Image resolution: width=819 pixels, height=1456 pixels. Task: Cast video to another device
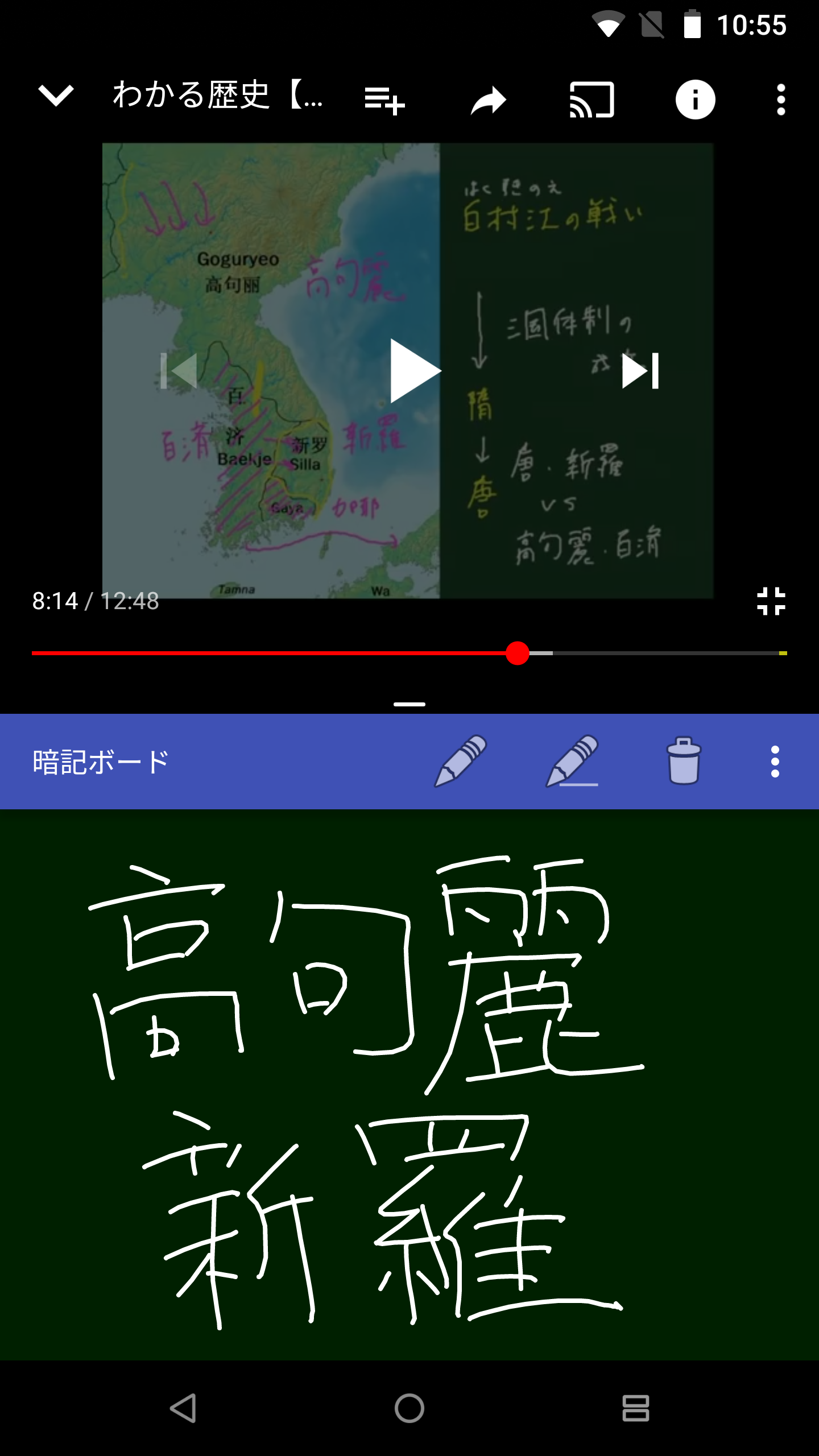(x=592, y=100)
